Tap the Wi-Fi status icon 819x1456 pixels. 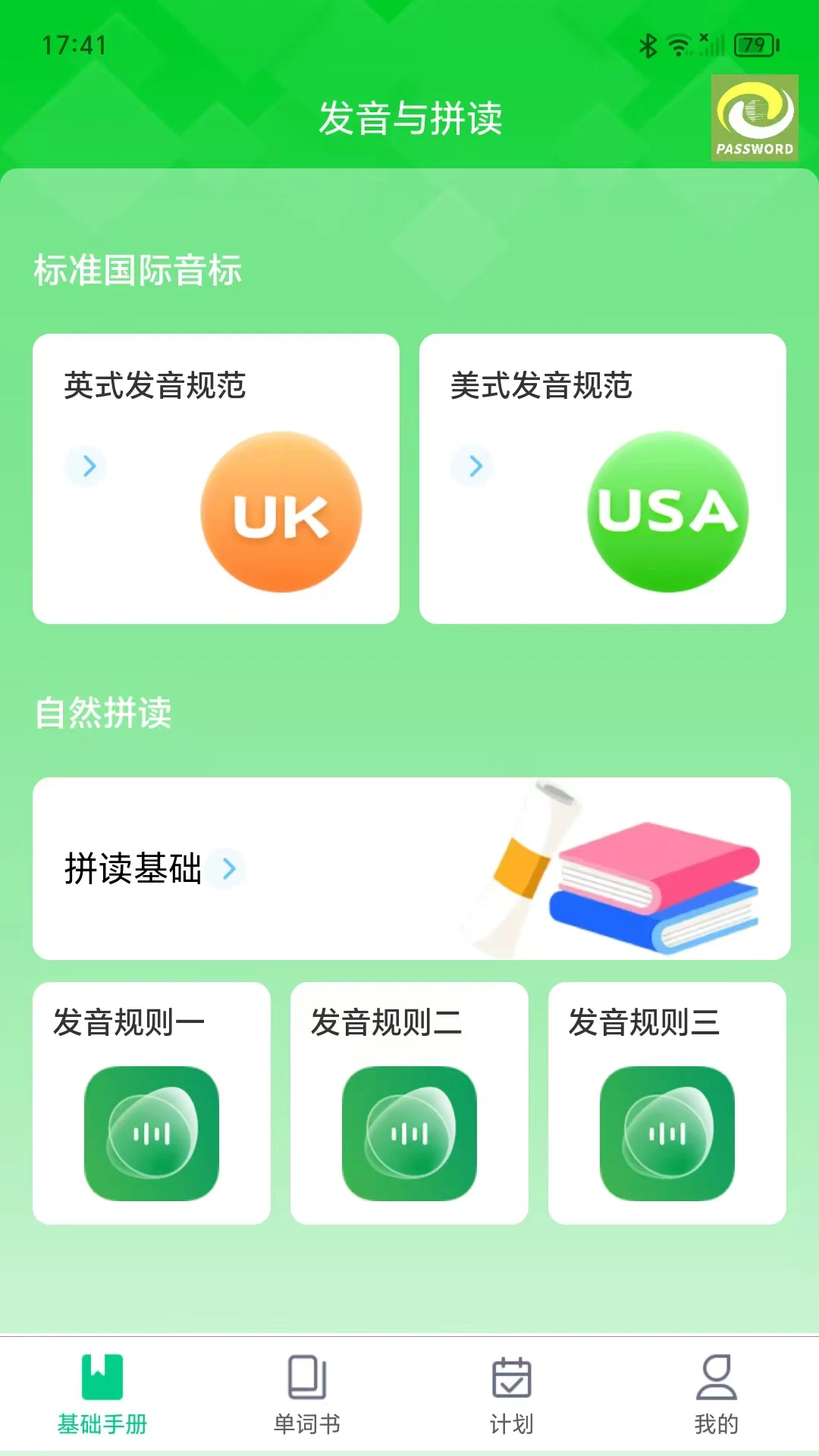click(x=679, y=45)
